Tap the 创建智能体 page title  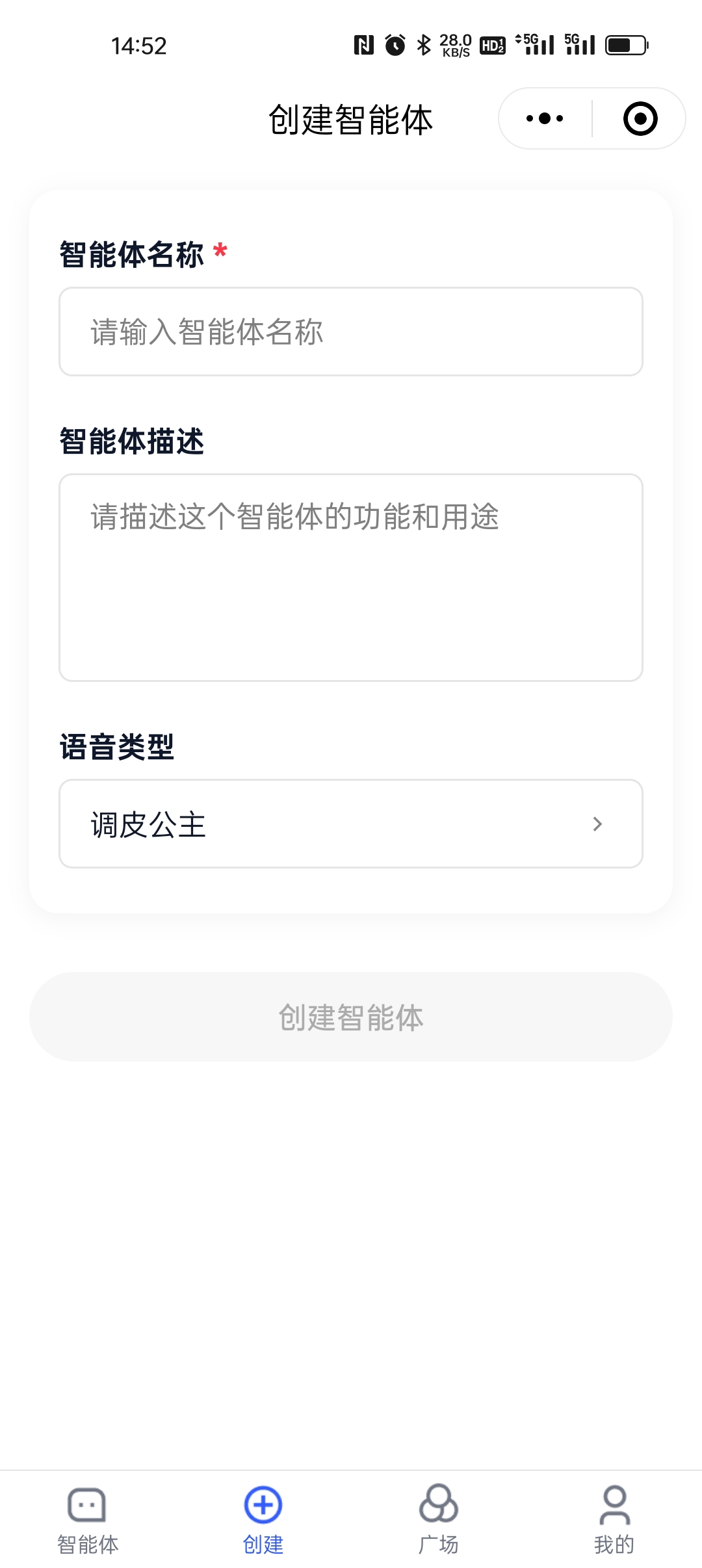click(x=351, y=119)
